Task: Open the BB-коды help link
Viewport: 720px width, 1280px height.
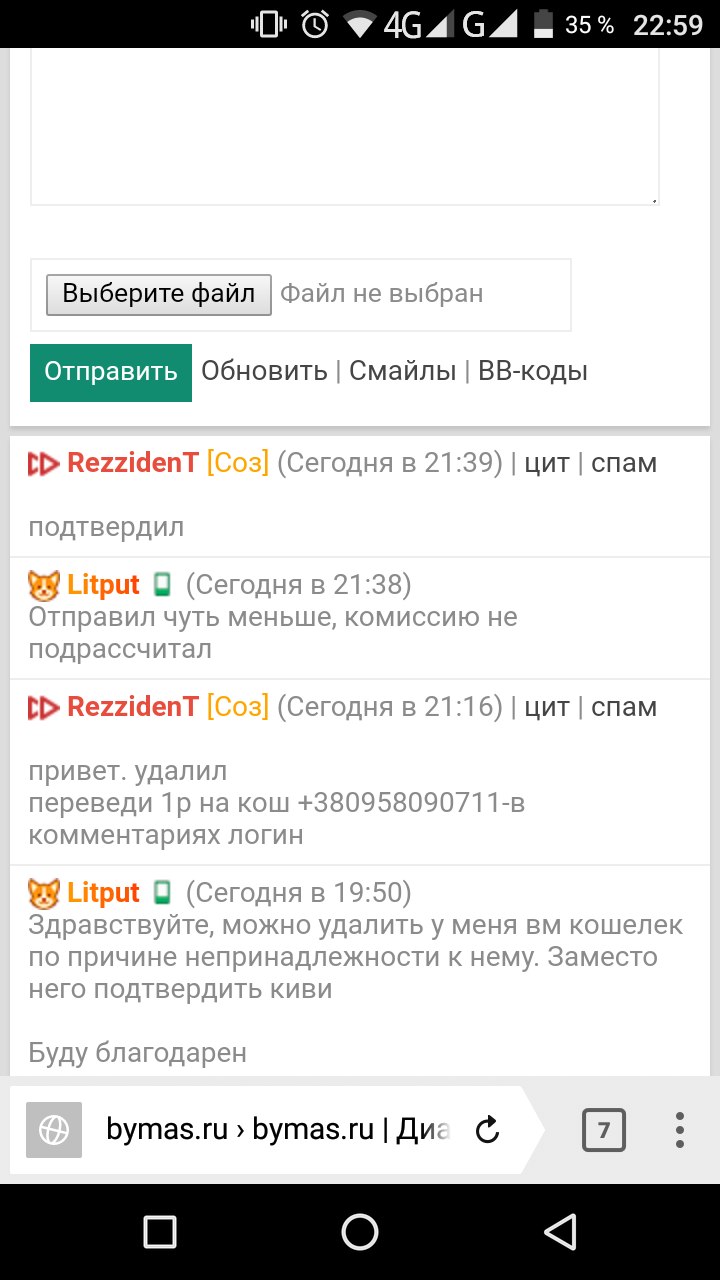Action: coord(533,371)
